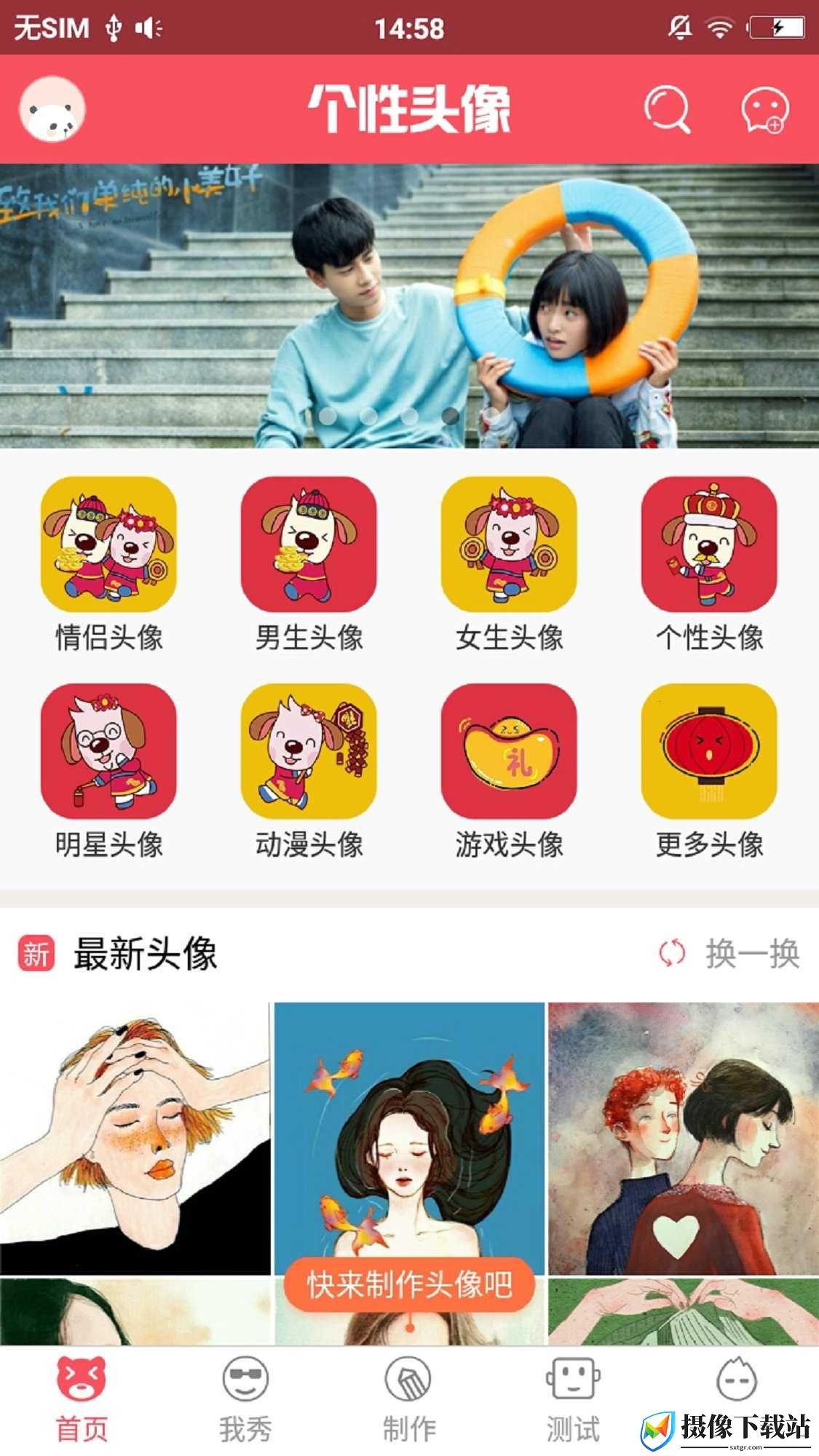Open the chat bubble plus icon
819x1456 pixels.
765,110
